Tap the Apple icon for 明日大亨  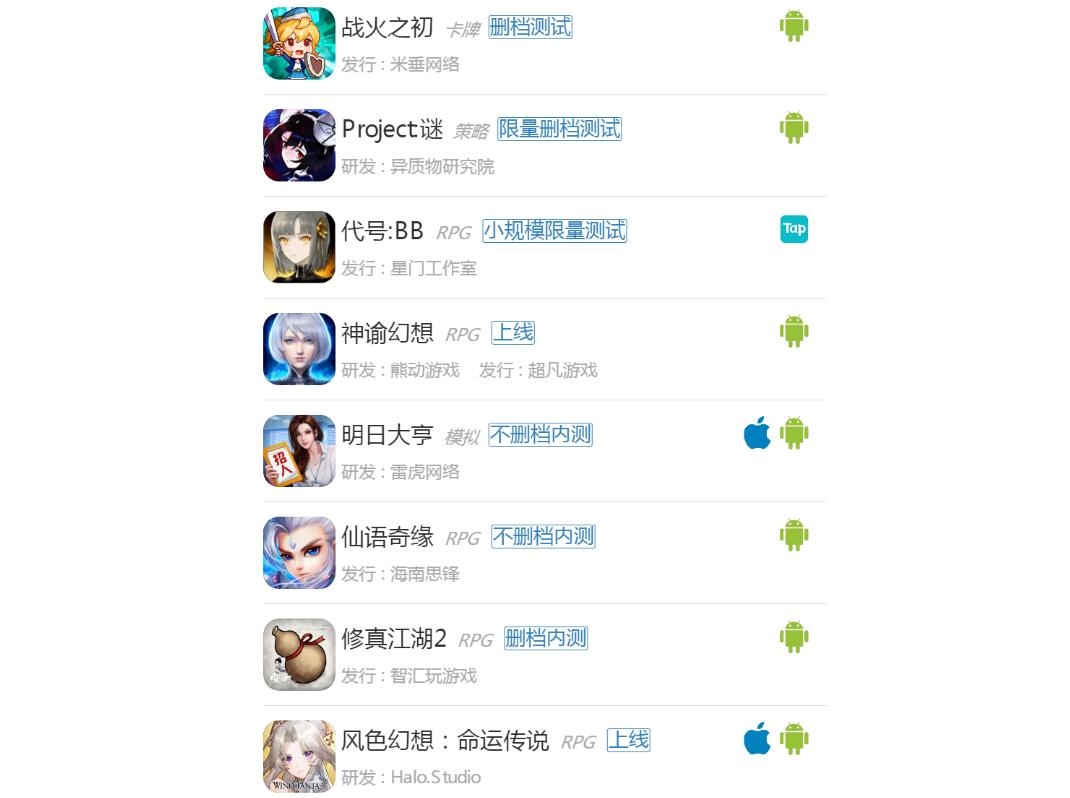(x=757, y=434)
